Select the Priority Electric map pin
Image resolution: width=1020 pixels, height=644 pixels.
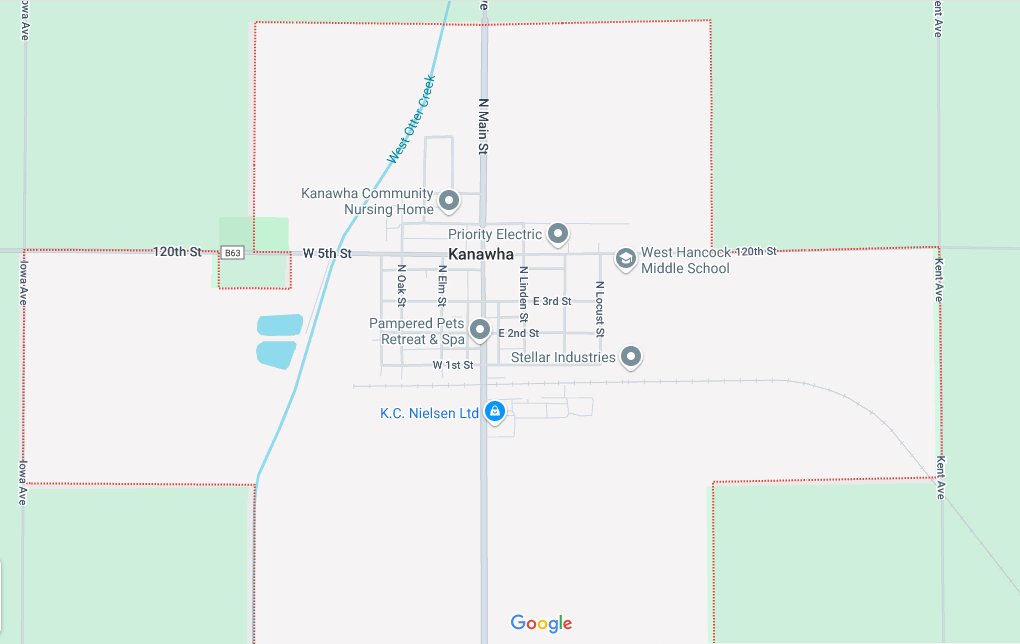pyautogui.click(x=558, y=234)
